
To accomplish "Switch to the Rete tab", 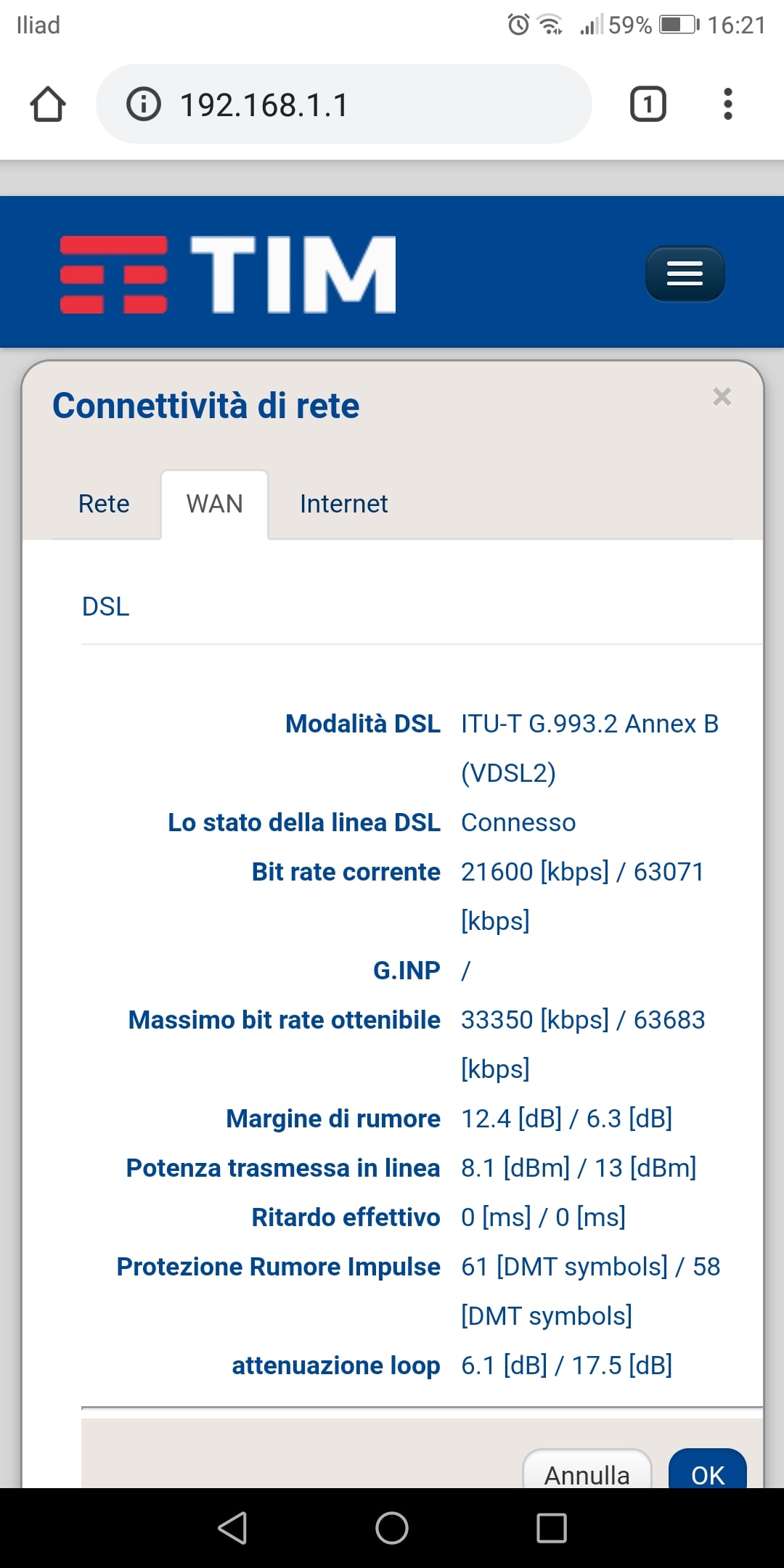I will tap(104, 504).
